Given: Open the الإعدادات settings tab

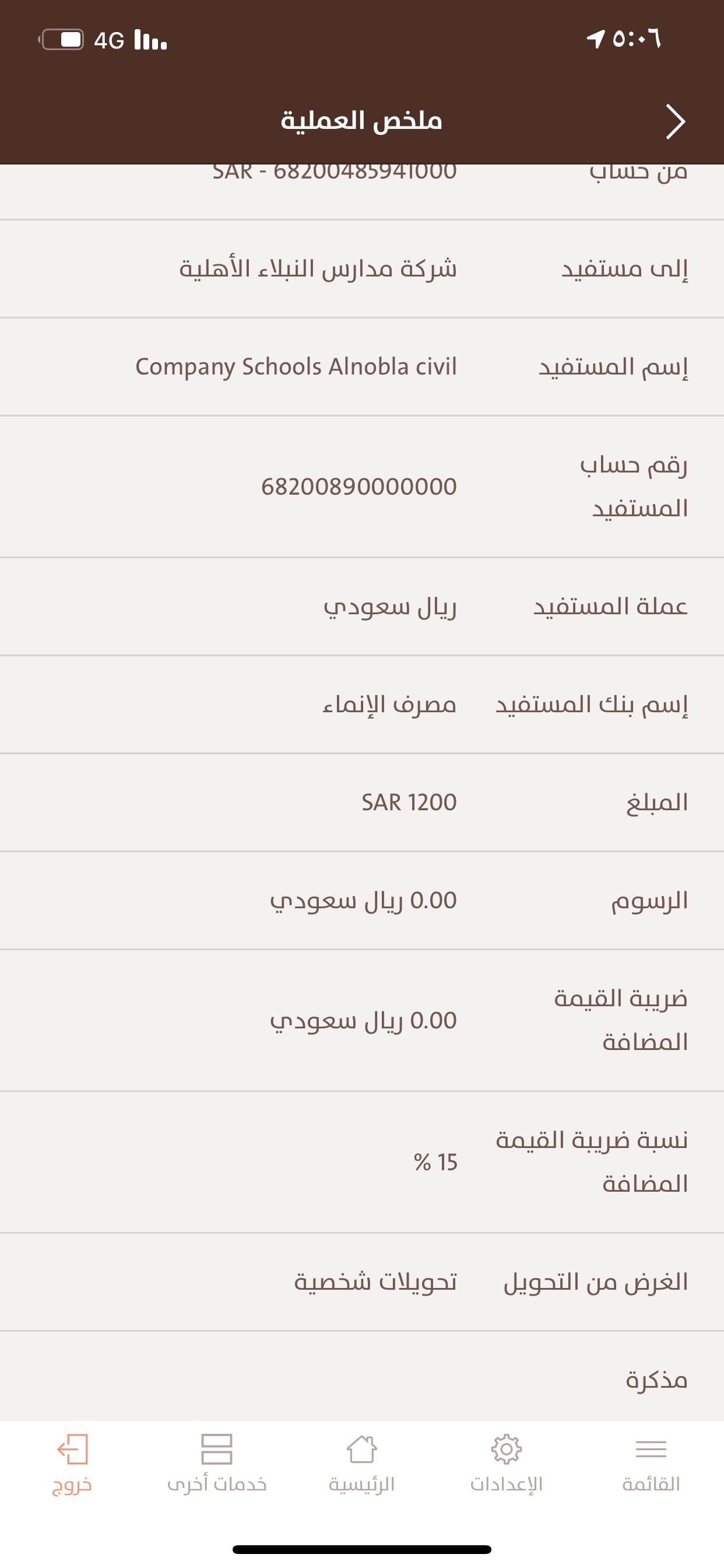Looking at the screenshot, I should click(x=506, y=1464).
